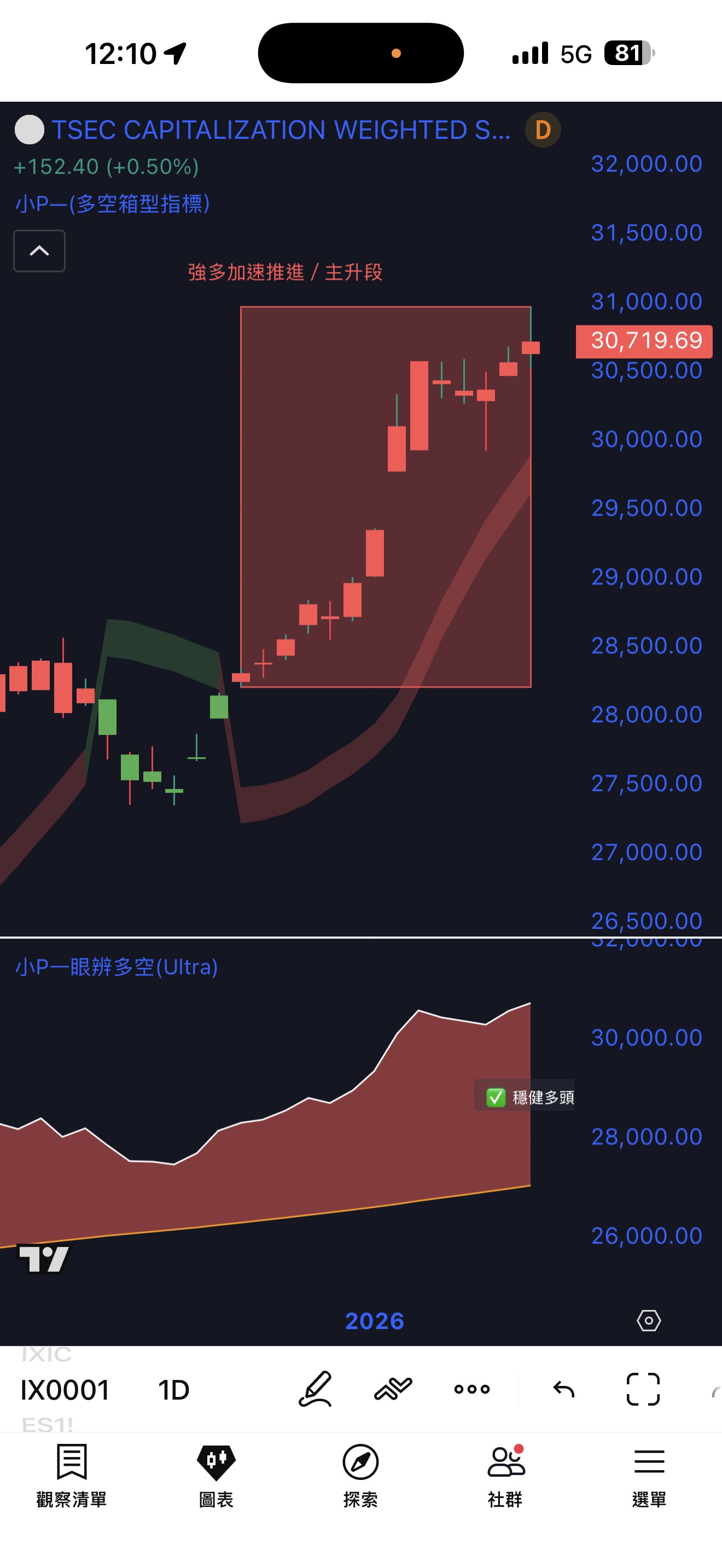
Task: Enter fullscreen chart mode
Action: [x=643, y=1389]
